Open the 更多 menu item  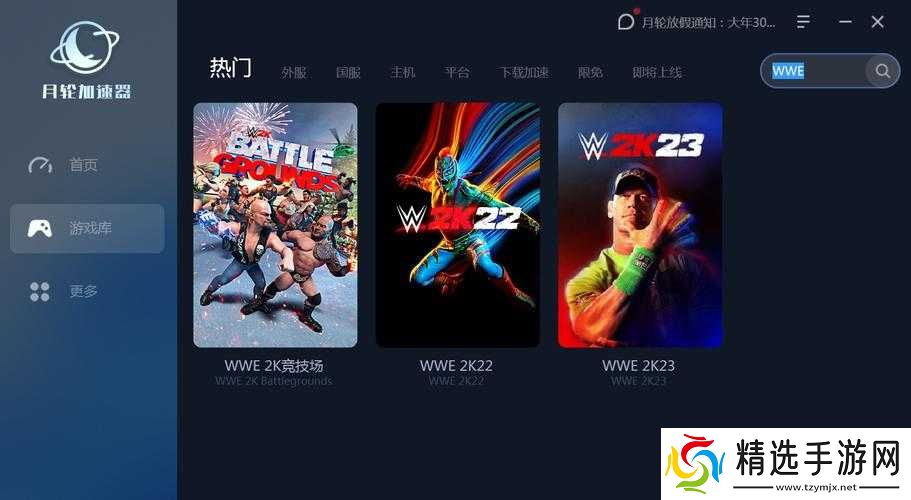(x=82, y=291)
